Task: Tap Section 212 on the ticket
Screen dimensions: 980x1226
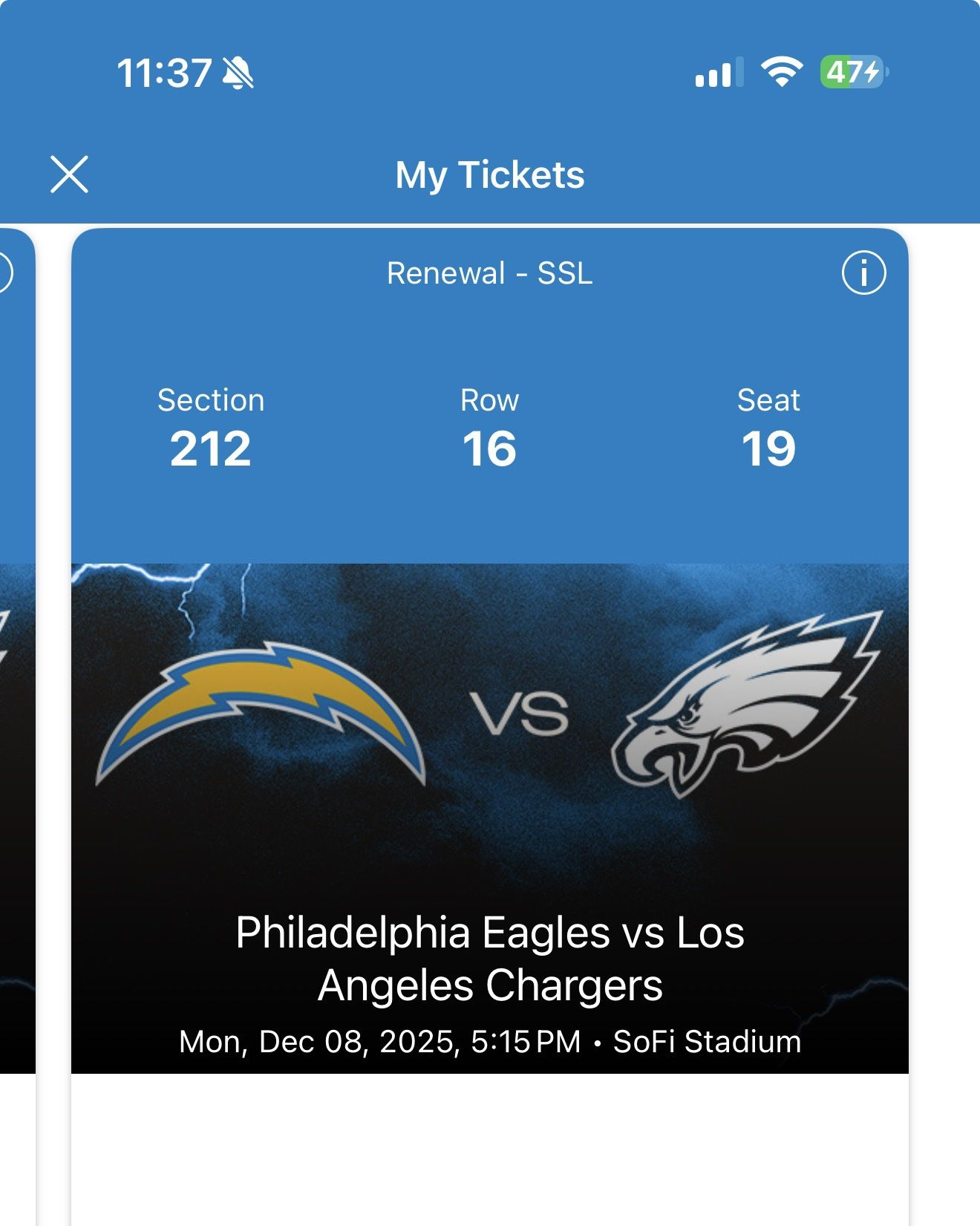Action: (x=211, y=431)
